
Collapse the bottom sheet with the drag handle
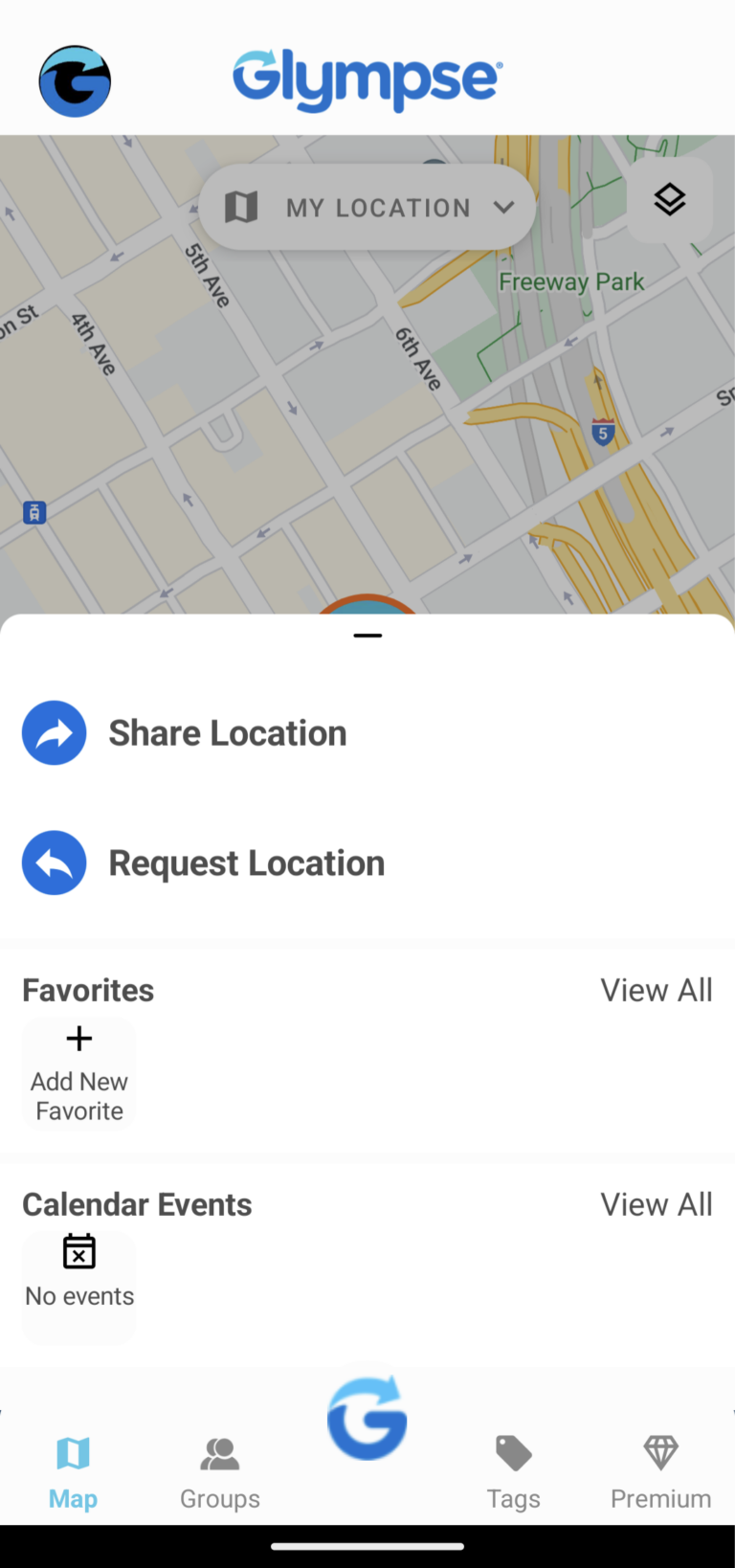367,635
